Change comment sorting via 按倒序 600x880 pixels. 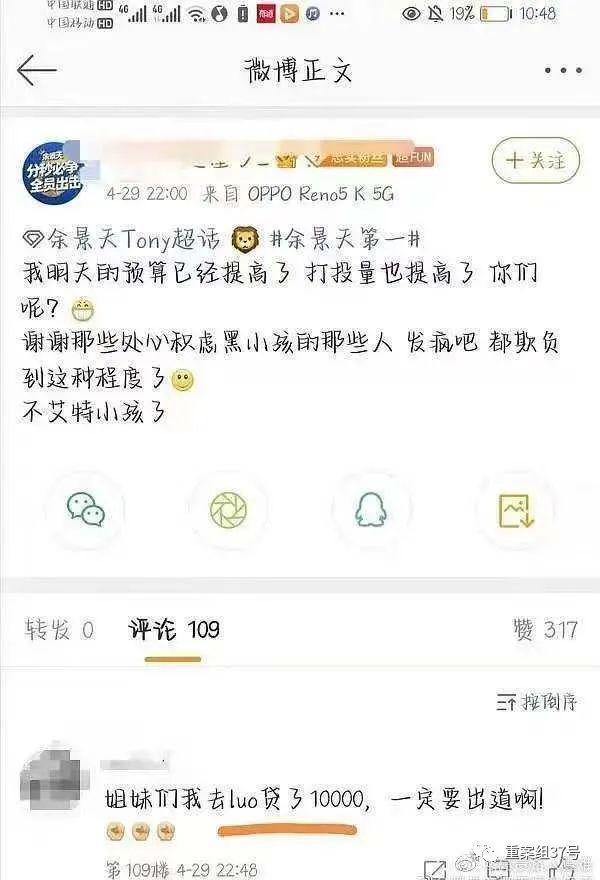(536, 702)
